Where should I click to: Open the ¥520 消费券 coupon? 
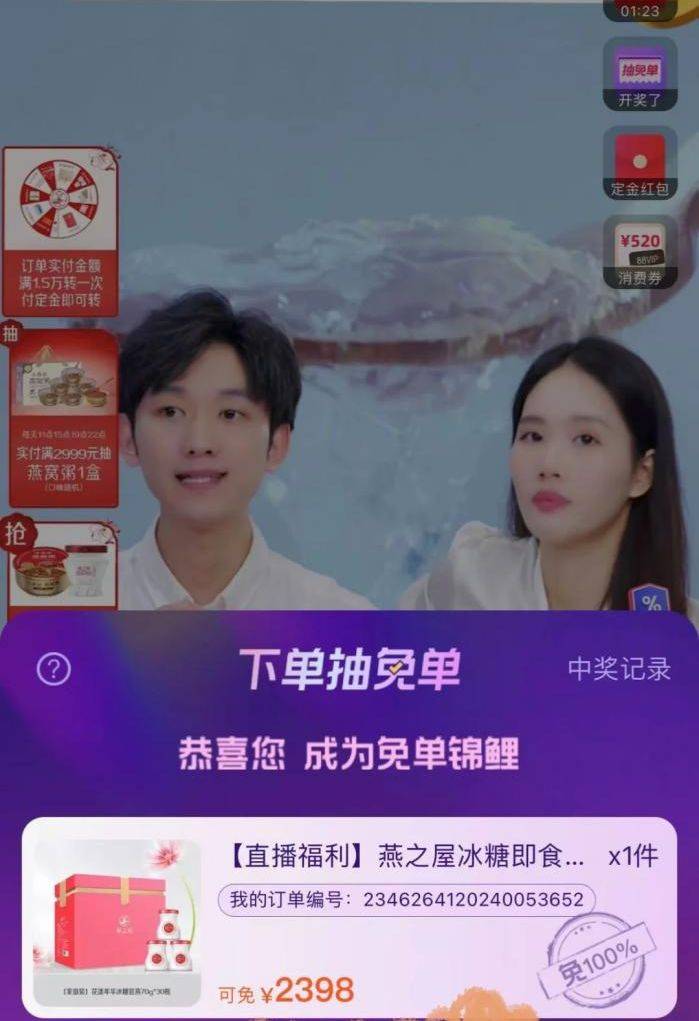click(640, 253)
